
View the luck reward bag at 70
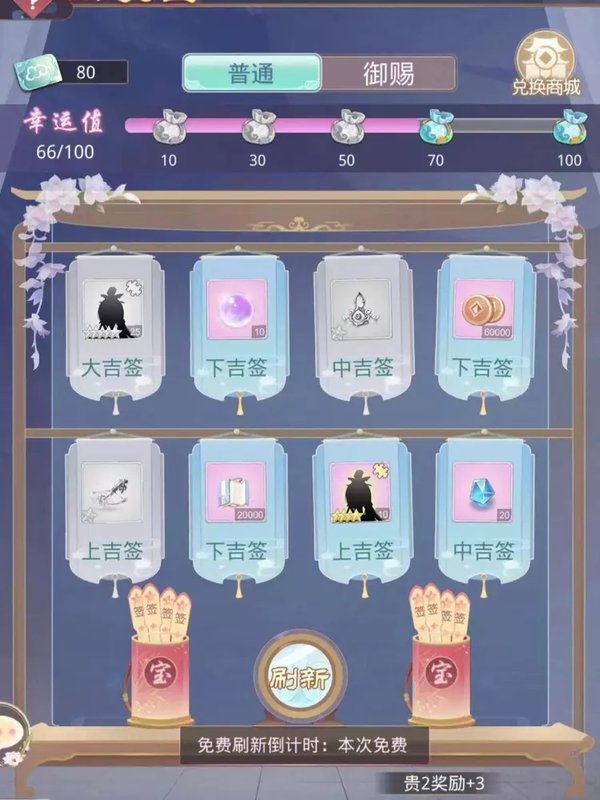tap(435, 127)
